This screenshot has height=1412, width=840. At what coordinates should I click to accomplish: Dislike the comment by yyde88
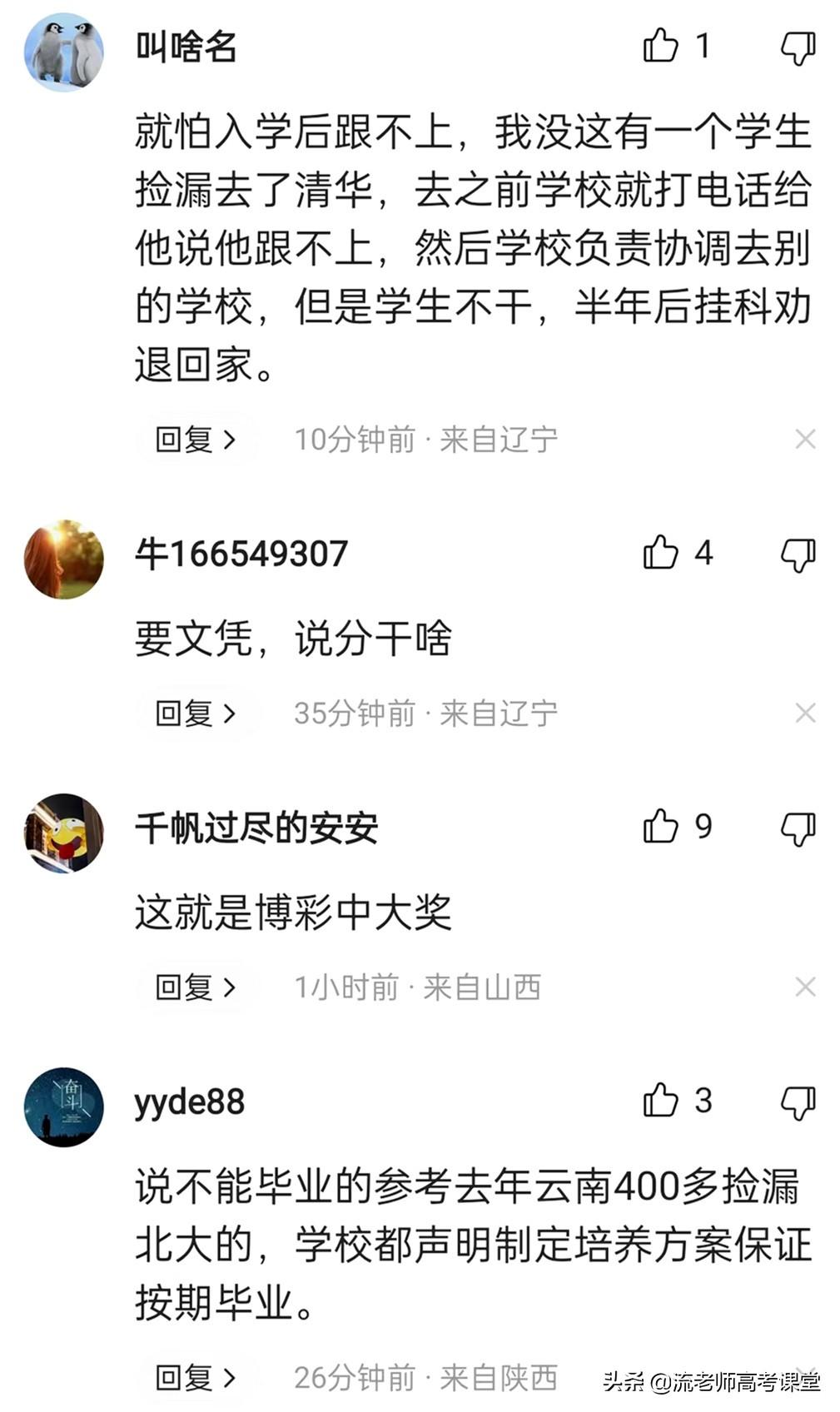point(798,1103)
